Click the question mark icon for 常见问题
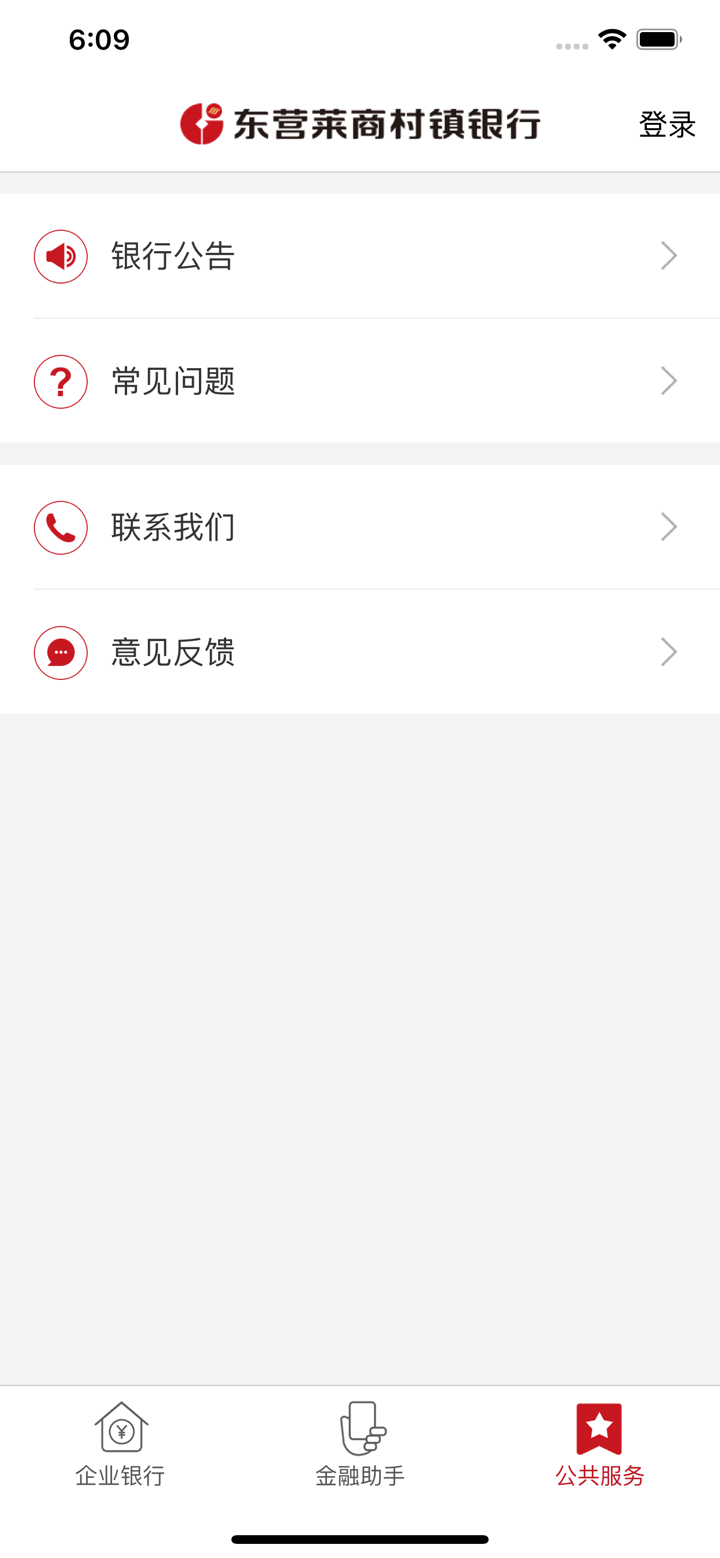Image resolution: width=720 pixels, height=1558 pixels. click(x=60, y=381)
